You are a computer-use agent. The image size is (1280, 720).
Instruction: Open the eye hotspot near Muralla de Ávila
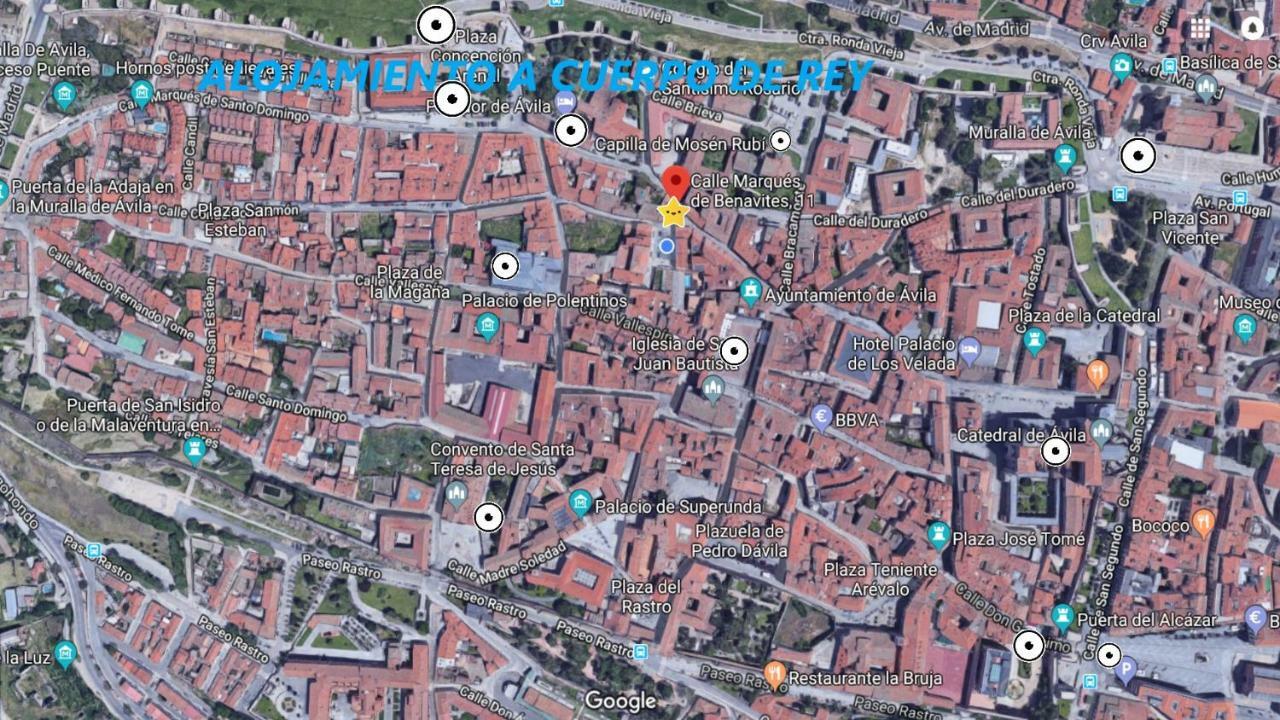tap(1138, 156)
